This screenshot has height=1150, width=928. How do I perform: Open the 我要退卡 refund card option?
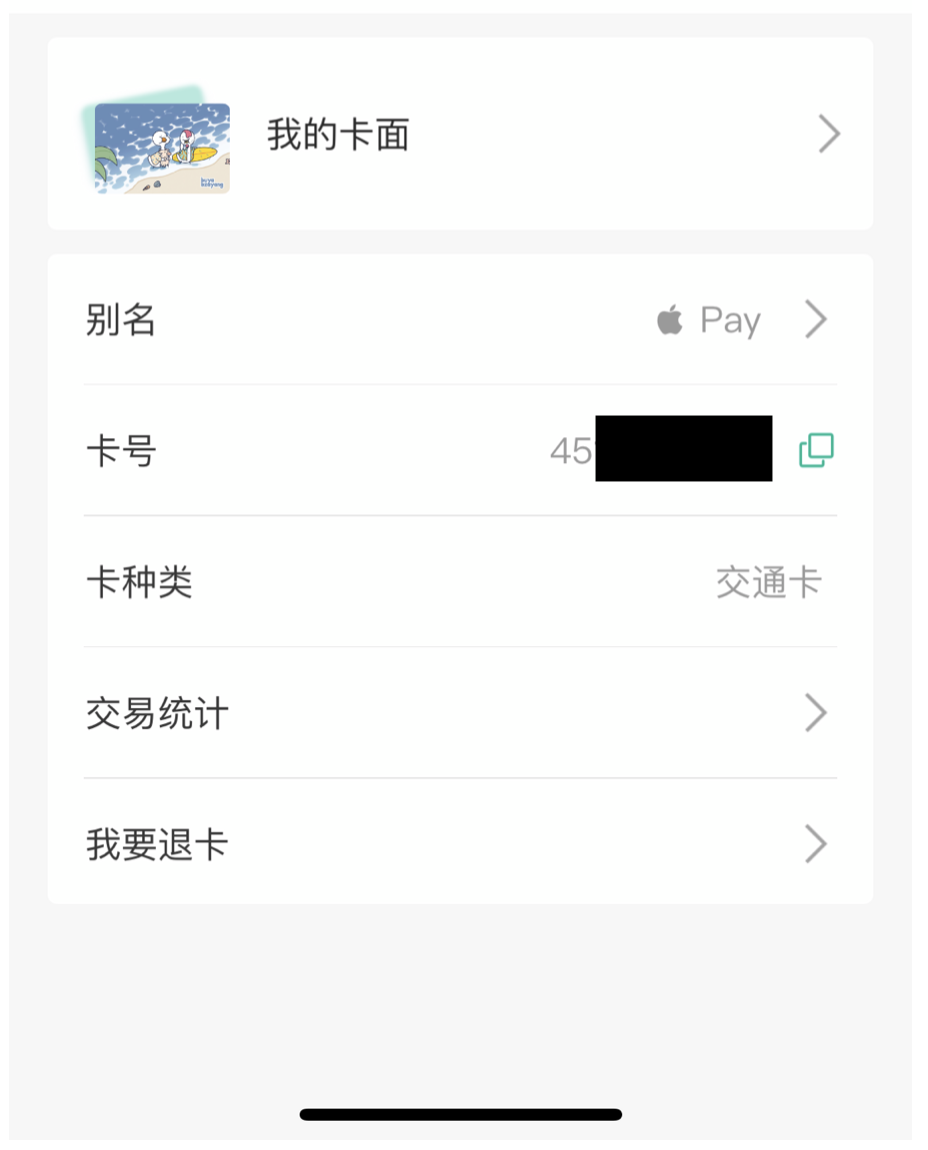460,844
